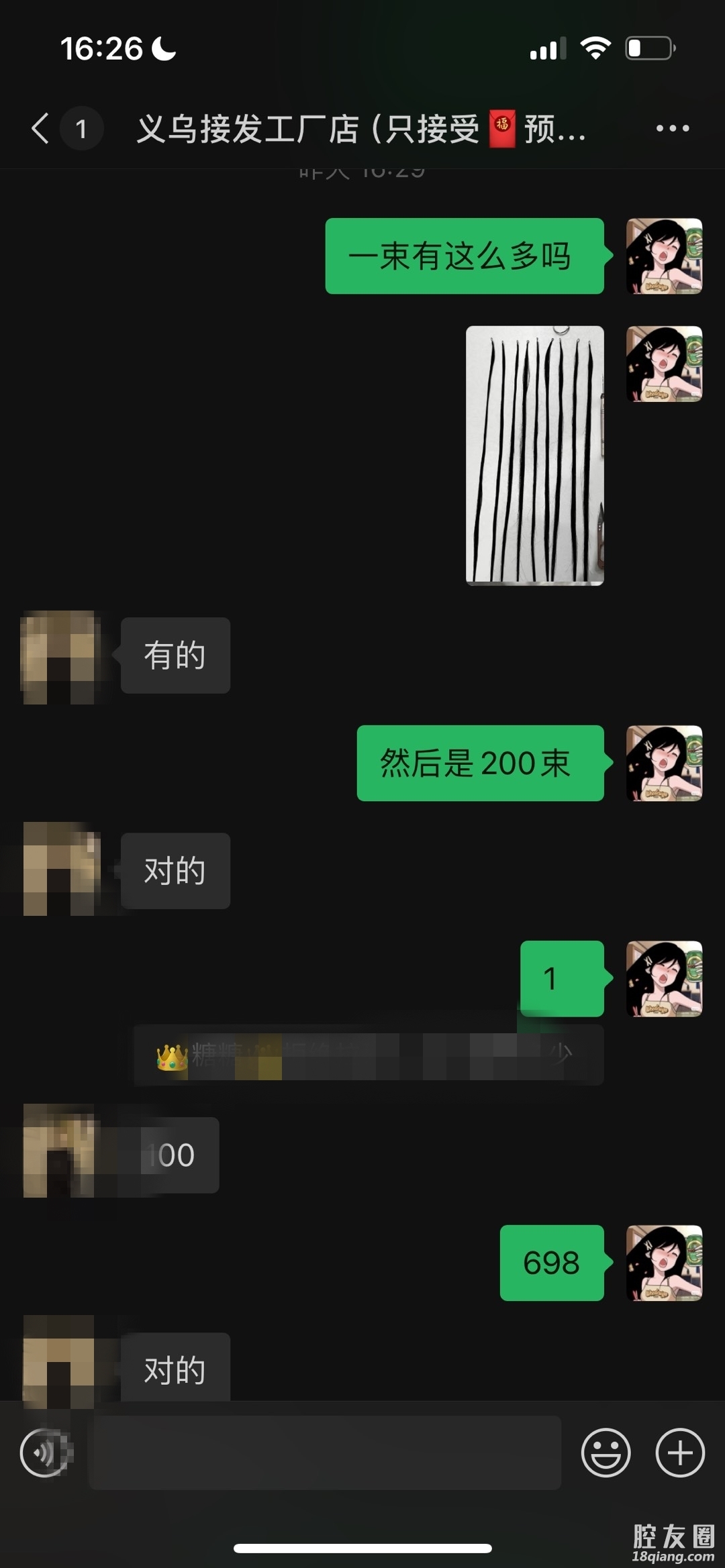
Task: Open the emoji picker
Action: (x=606, y=1453)
